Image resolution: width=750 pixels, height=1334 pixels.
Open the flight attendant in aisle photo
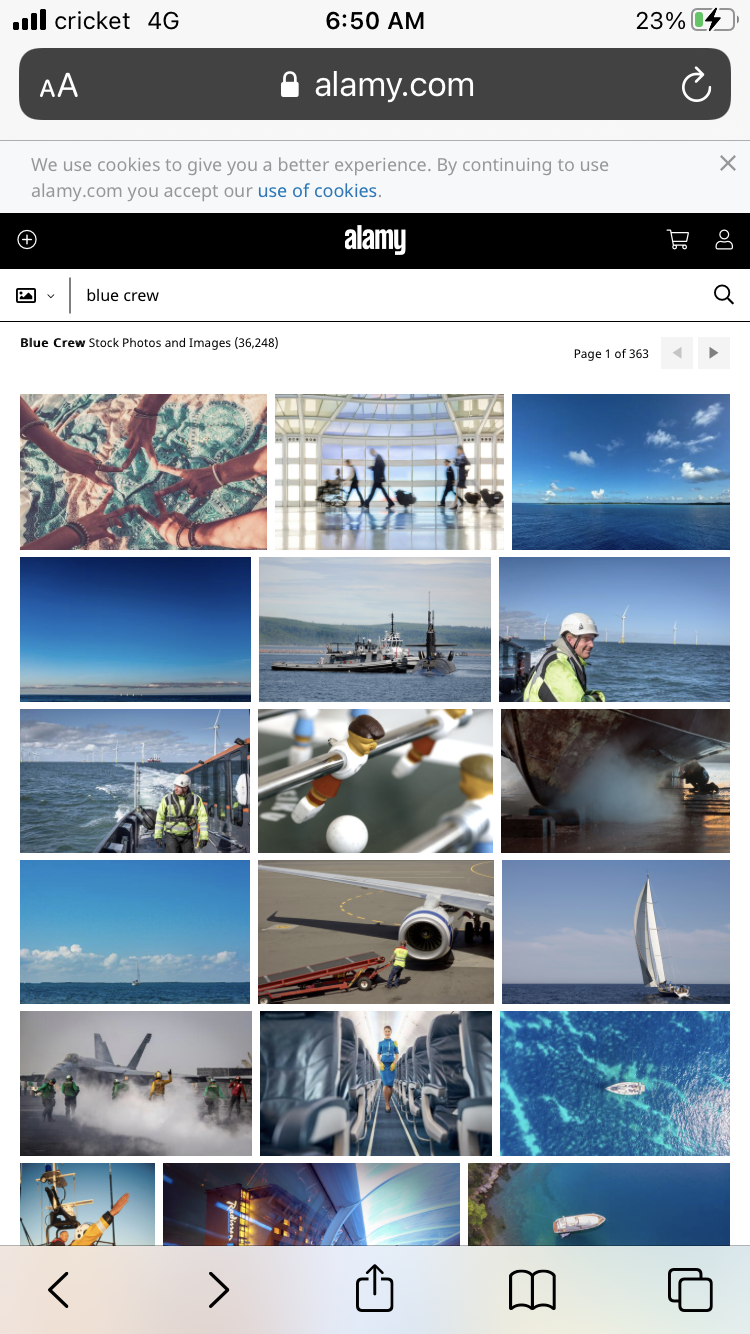tap(376, 1083)
